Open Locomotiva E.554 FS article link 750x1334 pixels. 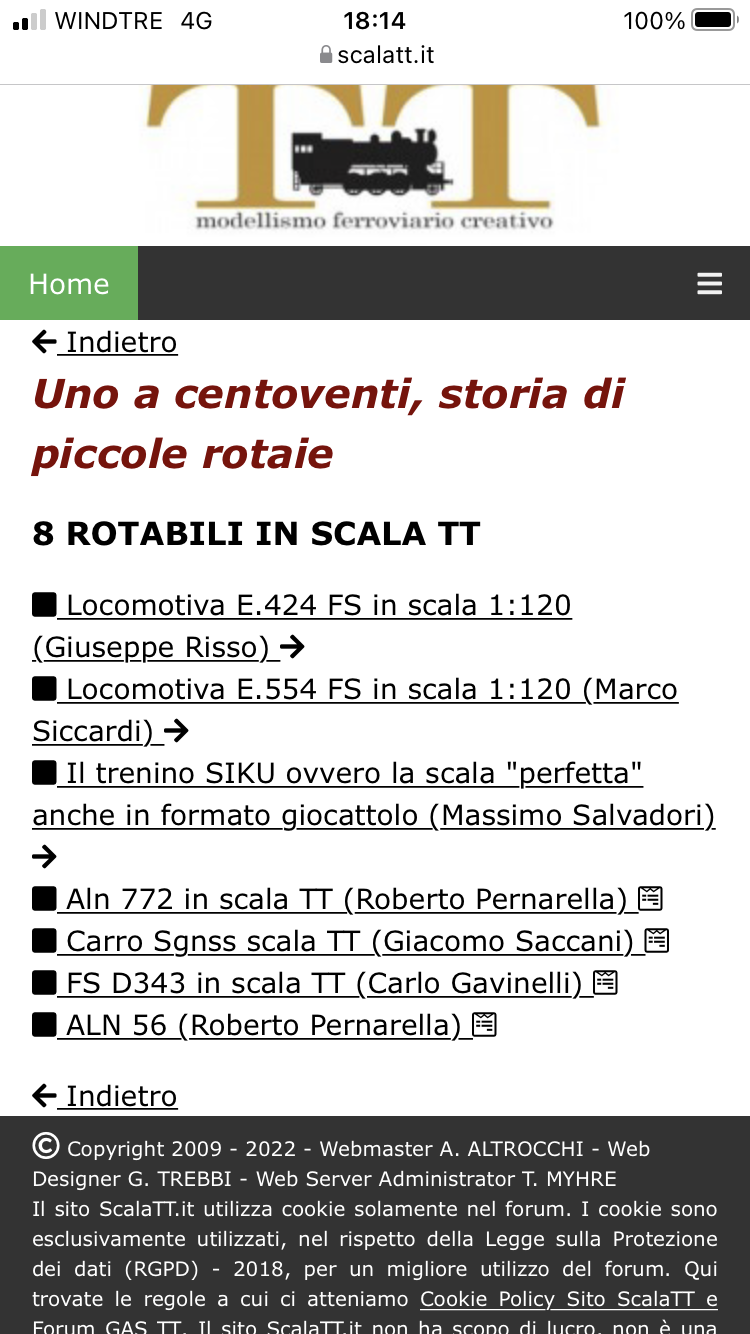371,690
